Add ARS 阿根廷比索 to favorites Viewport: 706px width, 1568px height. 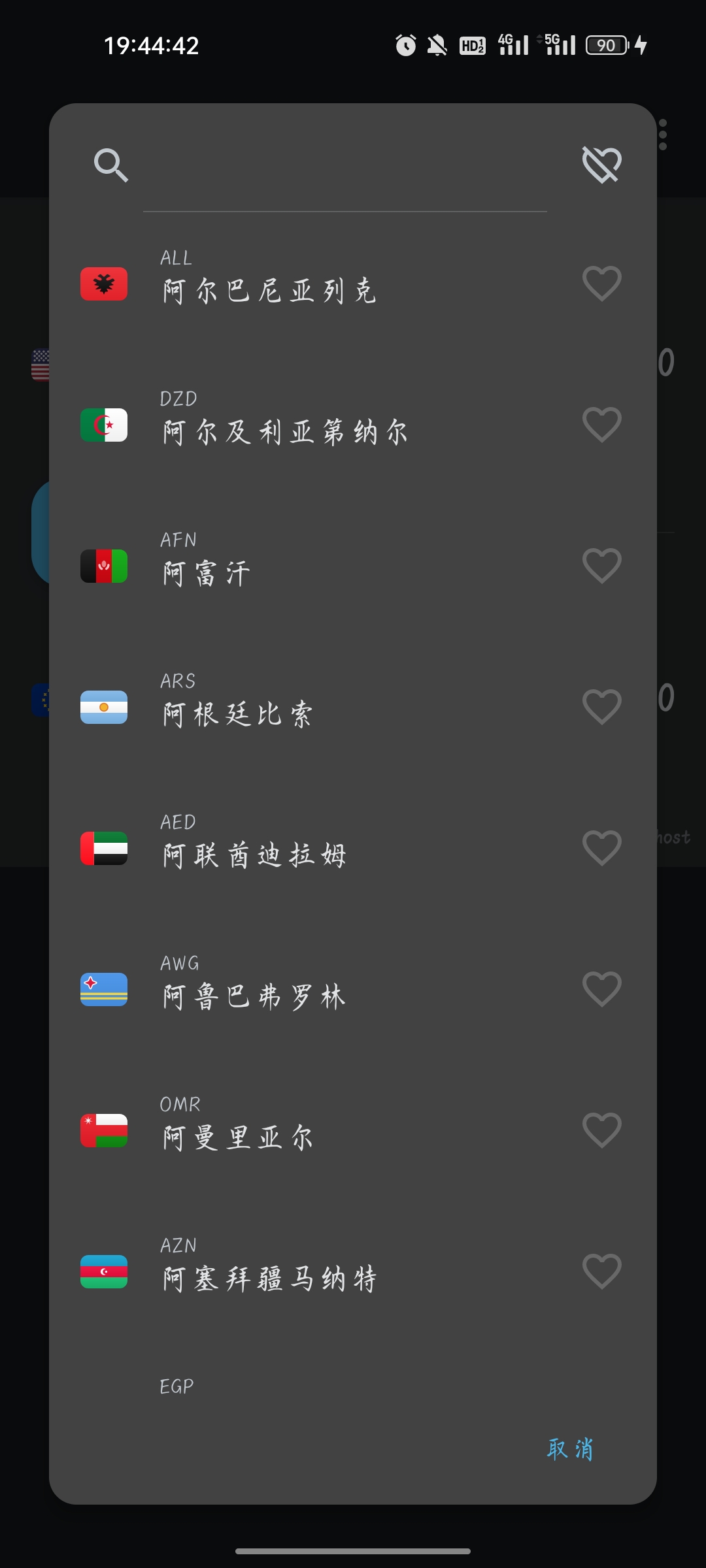601,707
